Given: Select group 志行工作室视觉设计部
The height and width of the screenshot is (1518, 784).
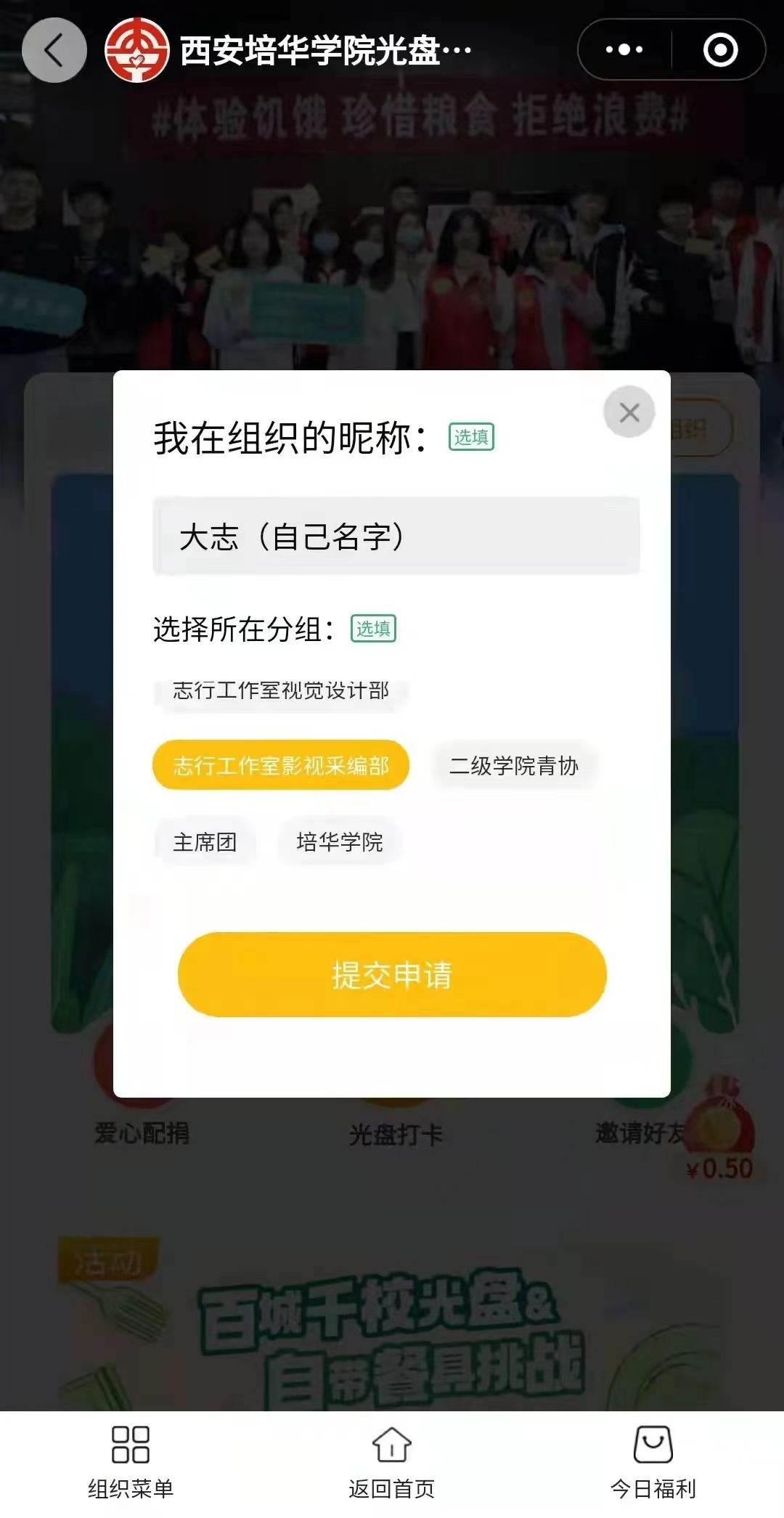Looking at the screenshot, I should click(281, 690).
